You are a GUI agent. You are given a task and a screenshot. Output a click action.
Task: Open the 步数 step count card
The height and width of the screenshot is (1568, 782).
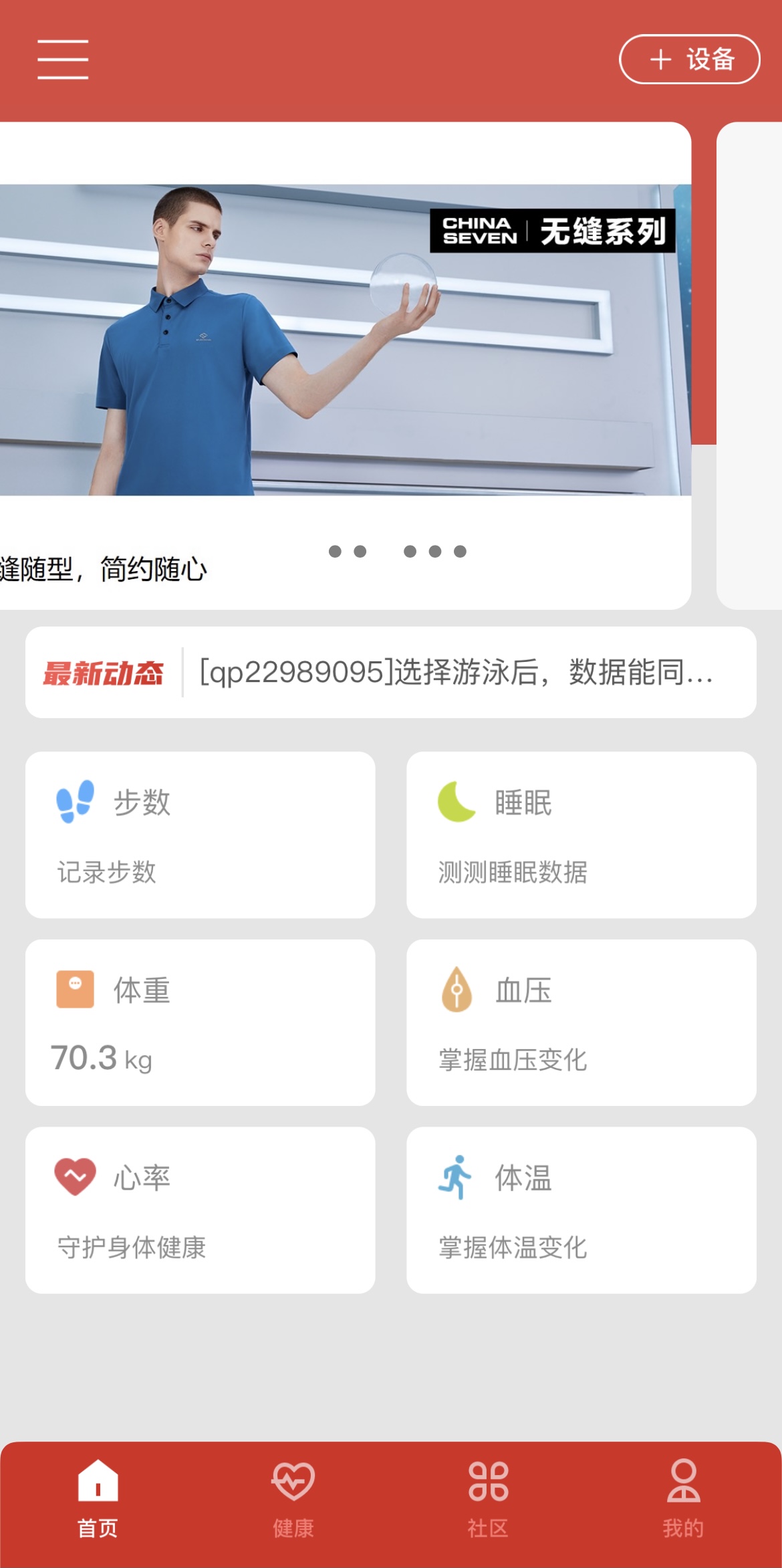[200, 834]
